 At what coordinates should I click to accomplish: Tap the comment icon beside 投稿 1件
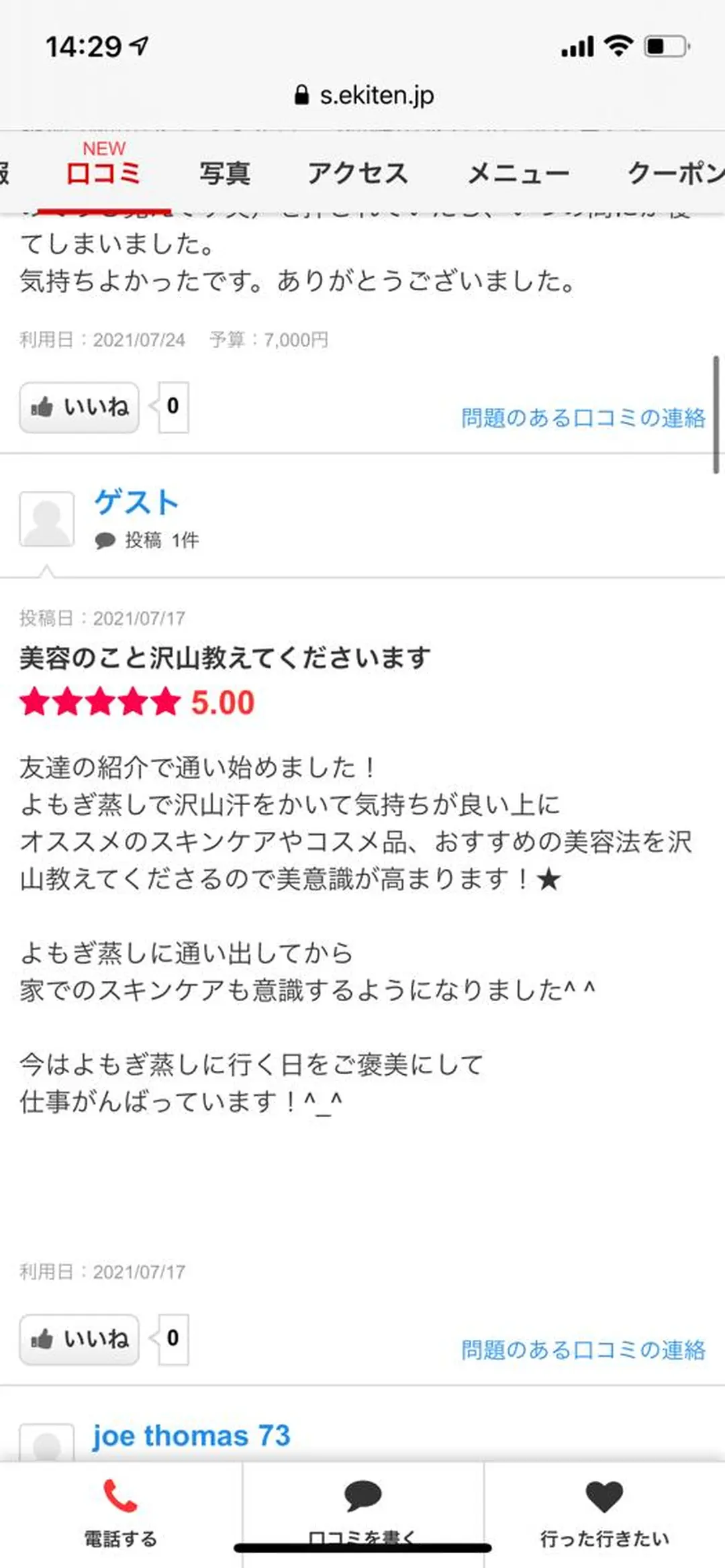(105, 541)
